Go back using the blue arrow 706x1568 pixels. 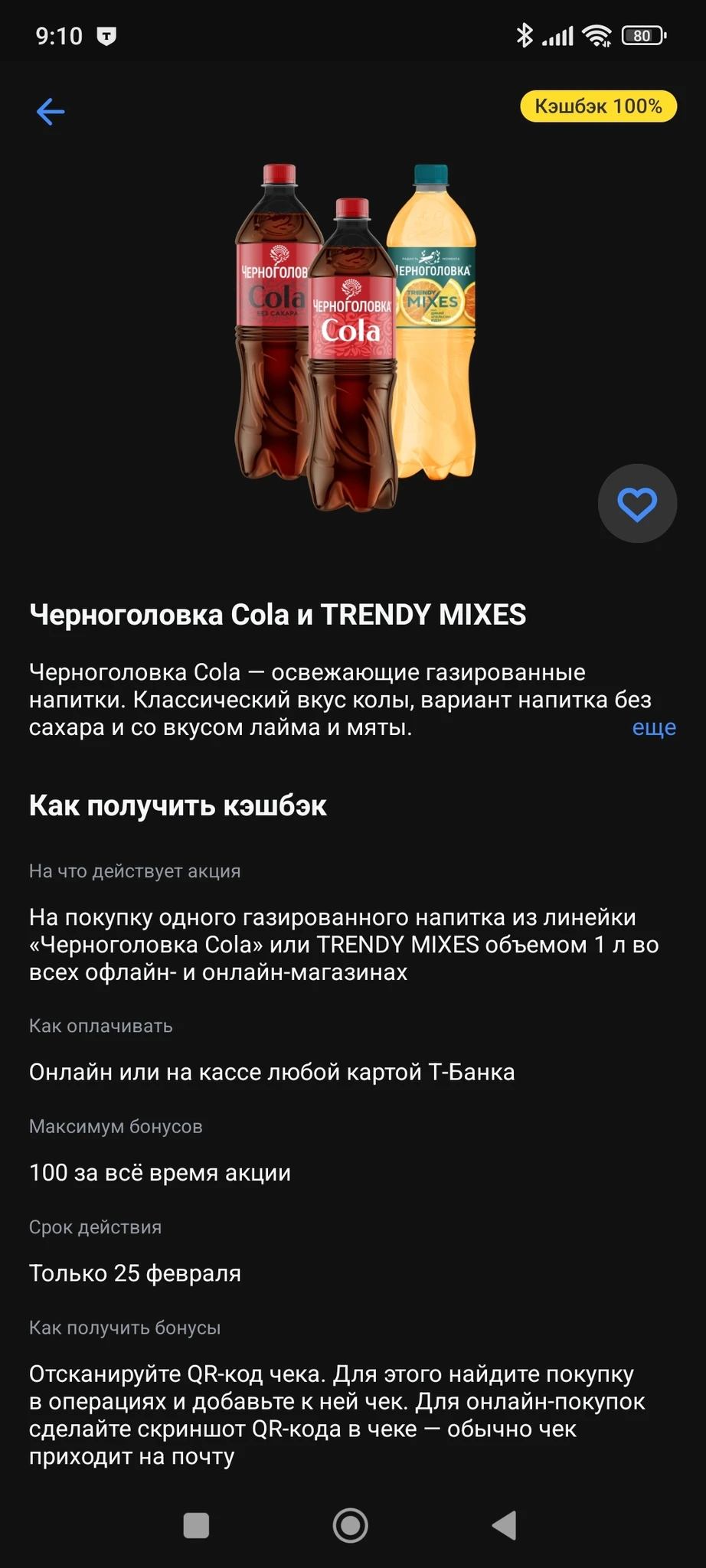(x=51, y=112)
